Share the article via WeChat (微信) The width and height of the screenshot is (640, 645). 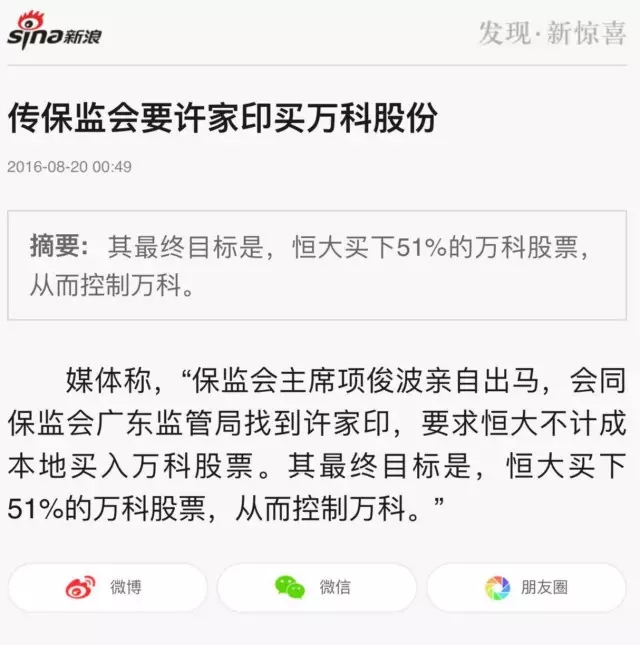[x=316, y=587]
